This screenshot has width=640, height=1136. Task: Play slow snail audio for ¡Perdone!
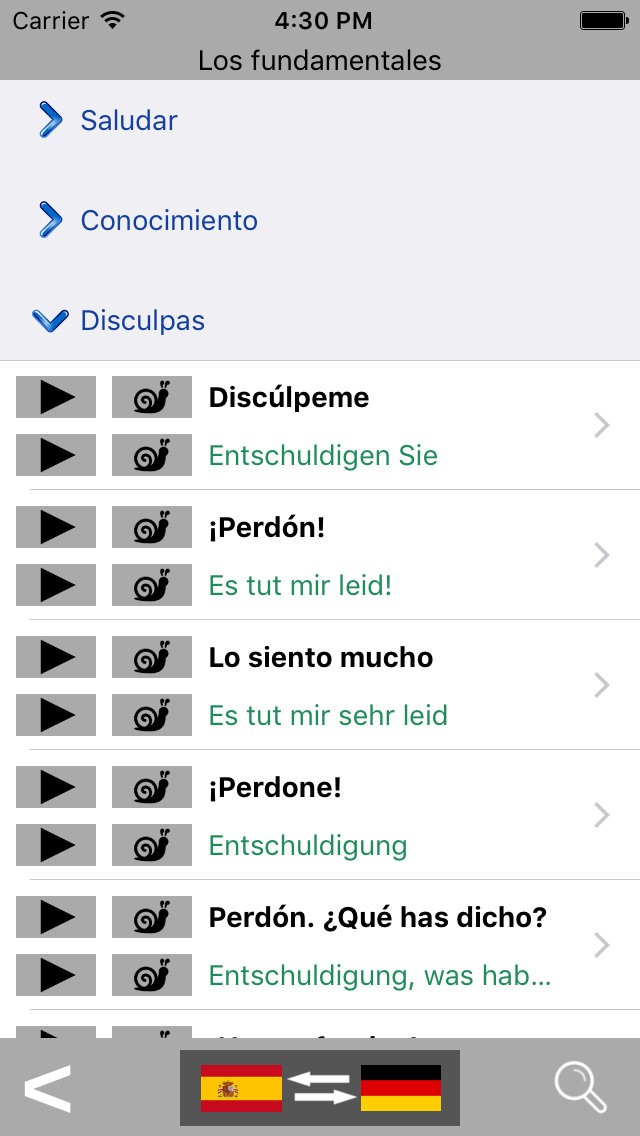tap(151, 787)
